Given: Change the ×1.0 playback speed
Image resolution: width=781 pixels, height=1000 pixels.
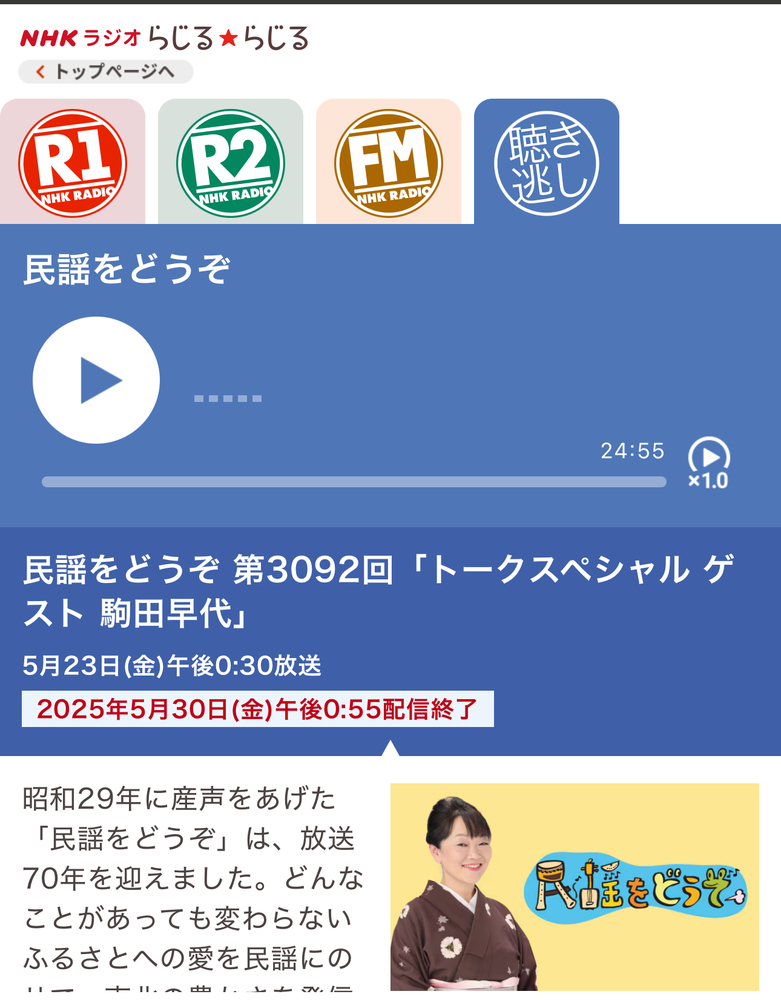Looking at the screenshot, I should coord(708,464).
